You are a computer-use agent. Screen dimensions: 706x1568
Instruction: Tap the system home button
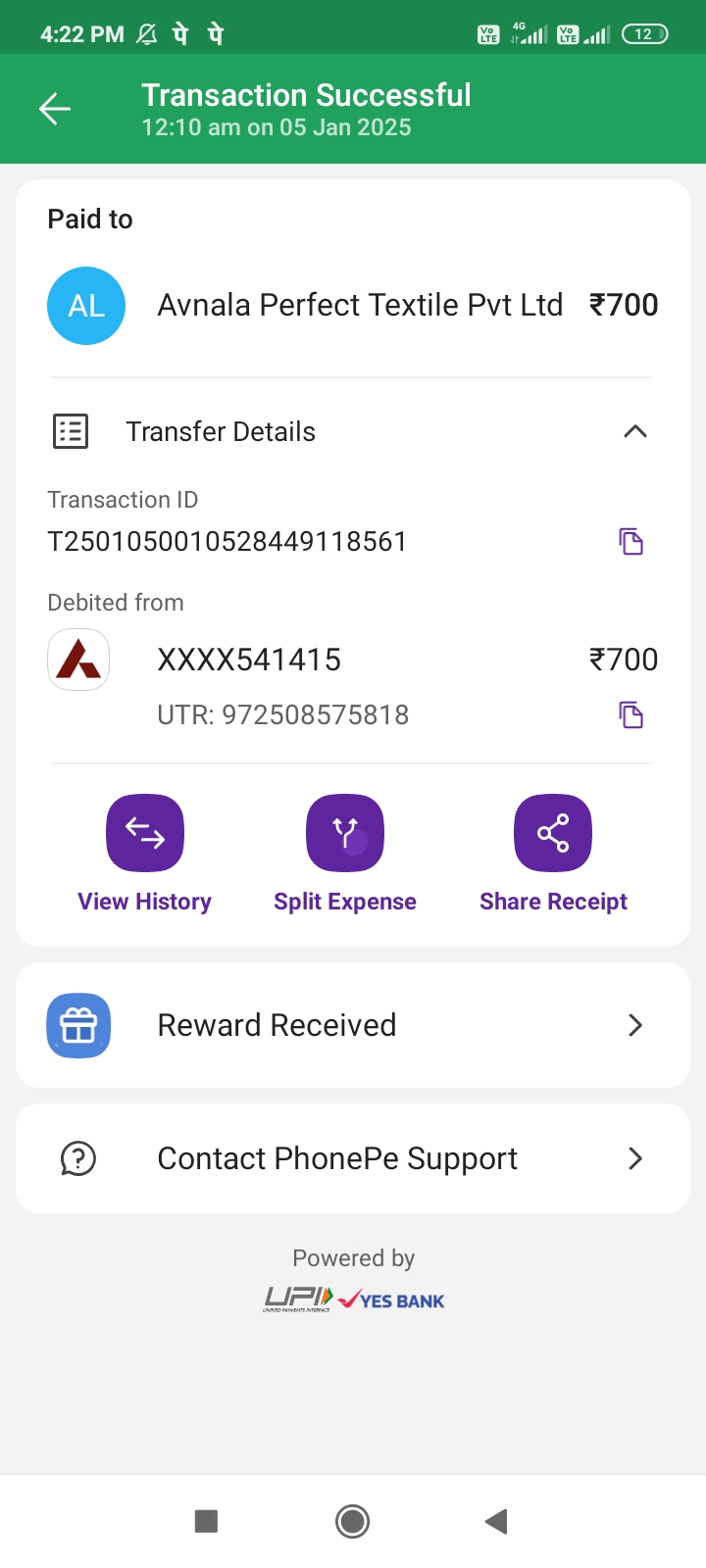[352, 1521]
